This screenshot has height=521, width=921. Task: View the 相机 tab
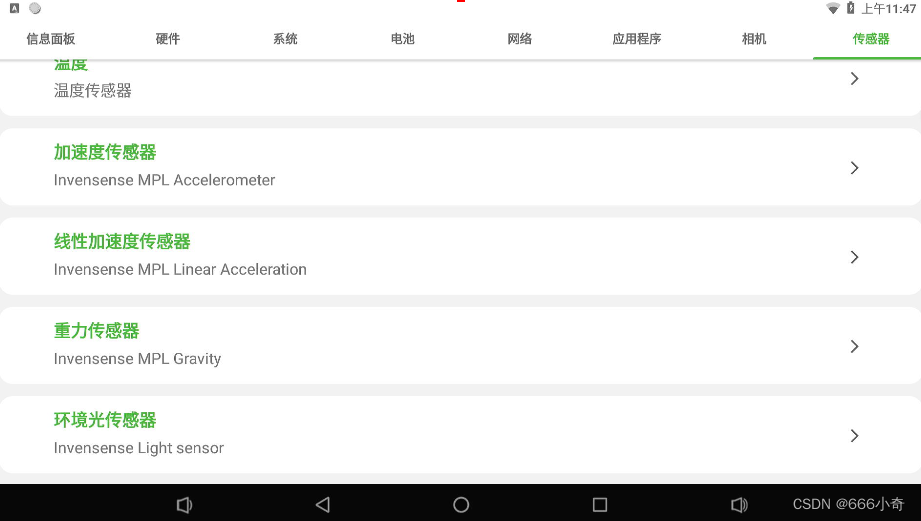[754, 39]
